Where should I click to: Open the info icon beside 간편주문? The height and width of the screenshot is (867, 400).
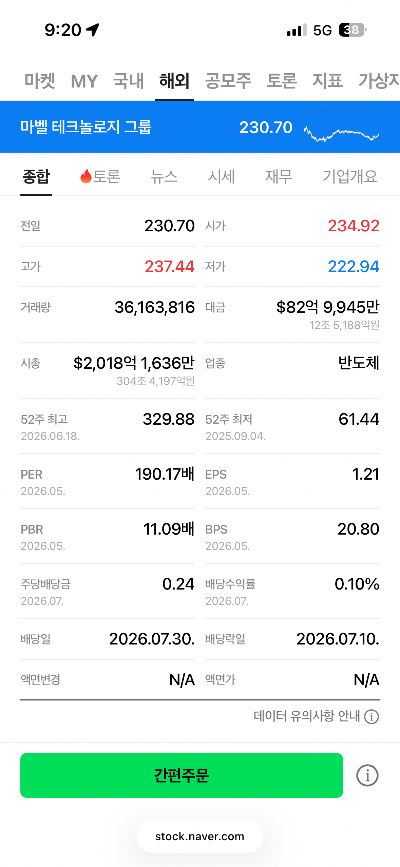tap(367, 775)
